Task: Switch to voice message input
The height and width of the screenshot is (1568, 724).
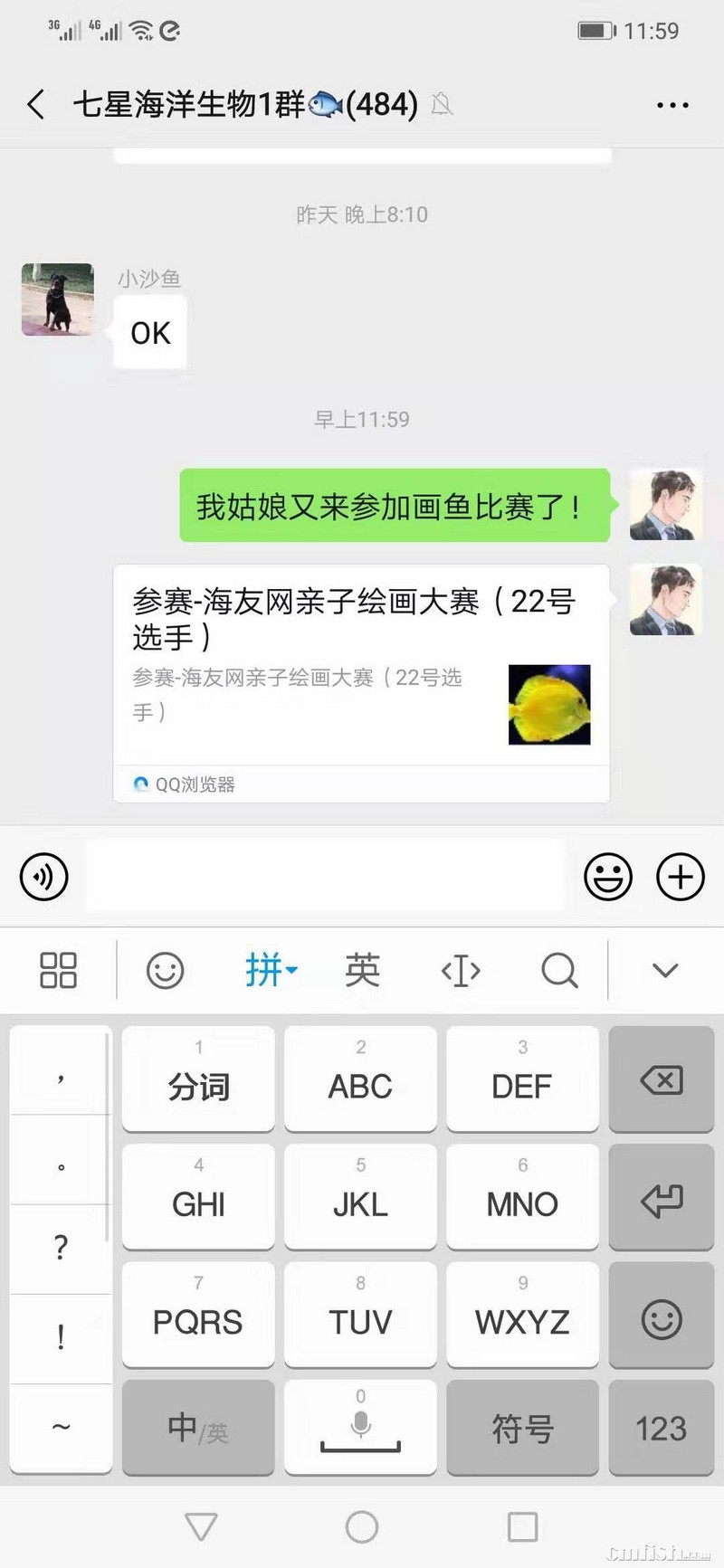Action: coord(43,877)
